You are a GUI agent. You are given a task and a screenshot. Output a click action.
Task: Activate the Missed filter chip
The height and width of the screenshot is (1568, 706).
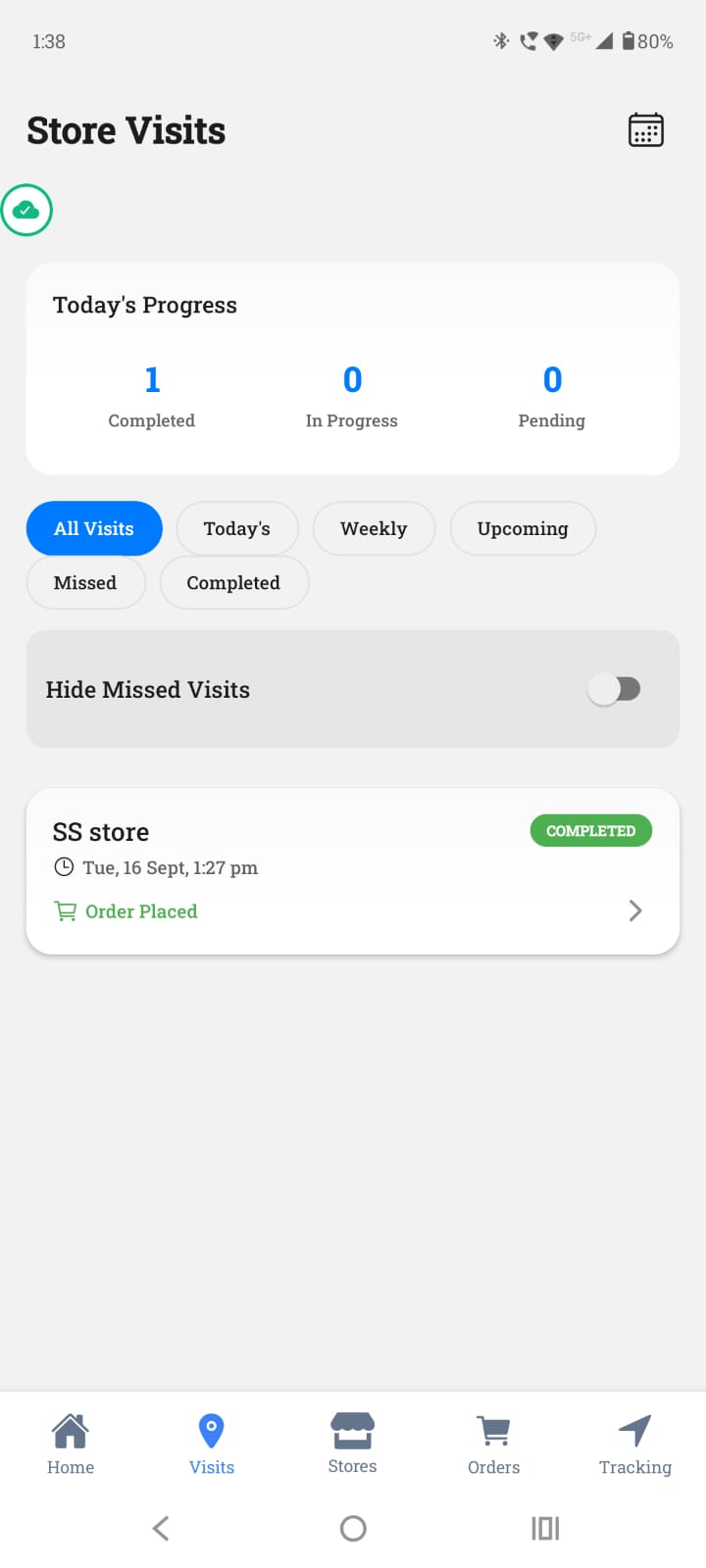[x=85, y=582]
